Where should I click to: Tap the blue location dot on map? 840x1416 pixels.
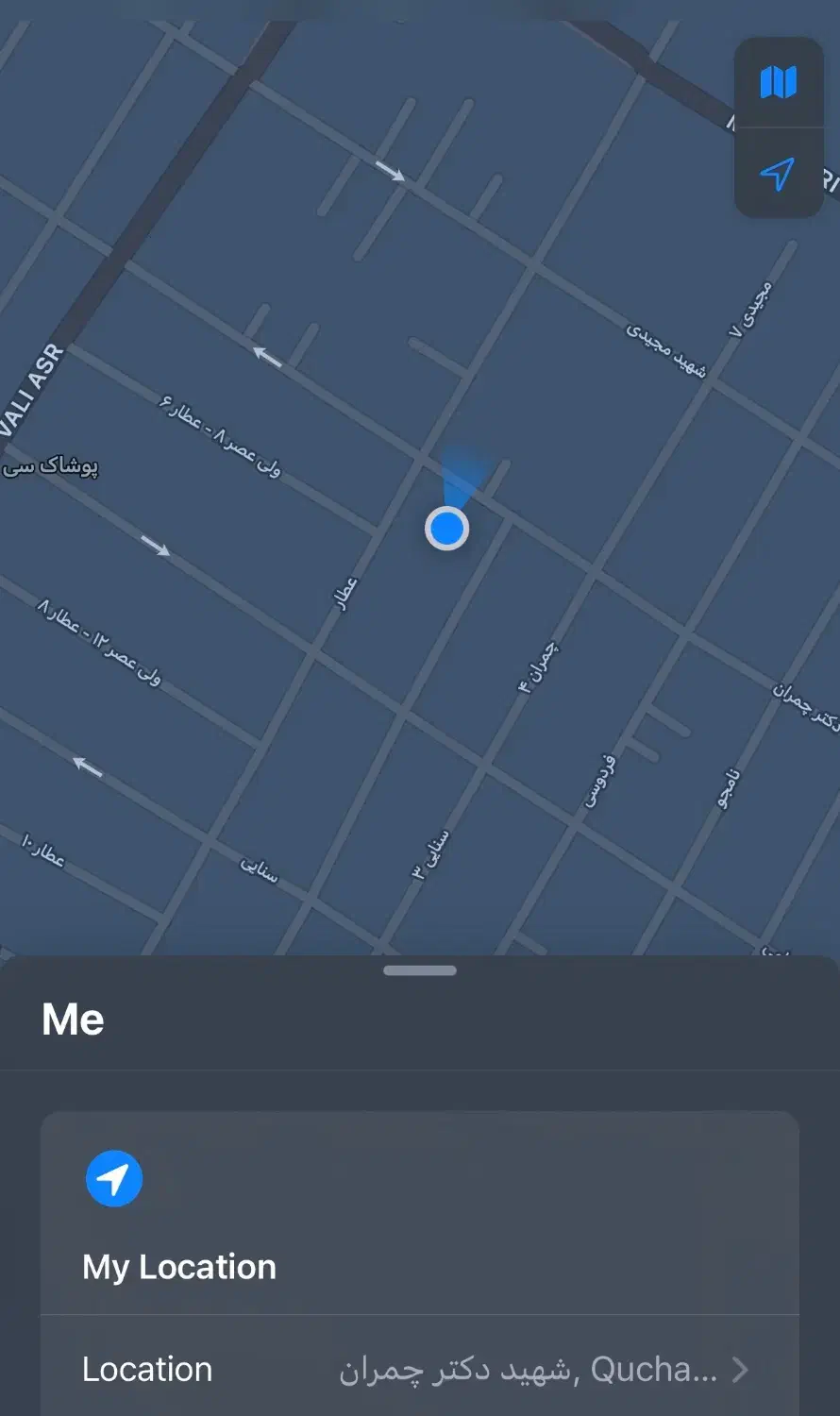(x=446, y=529)
